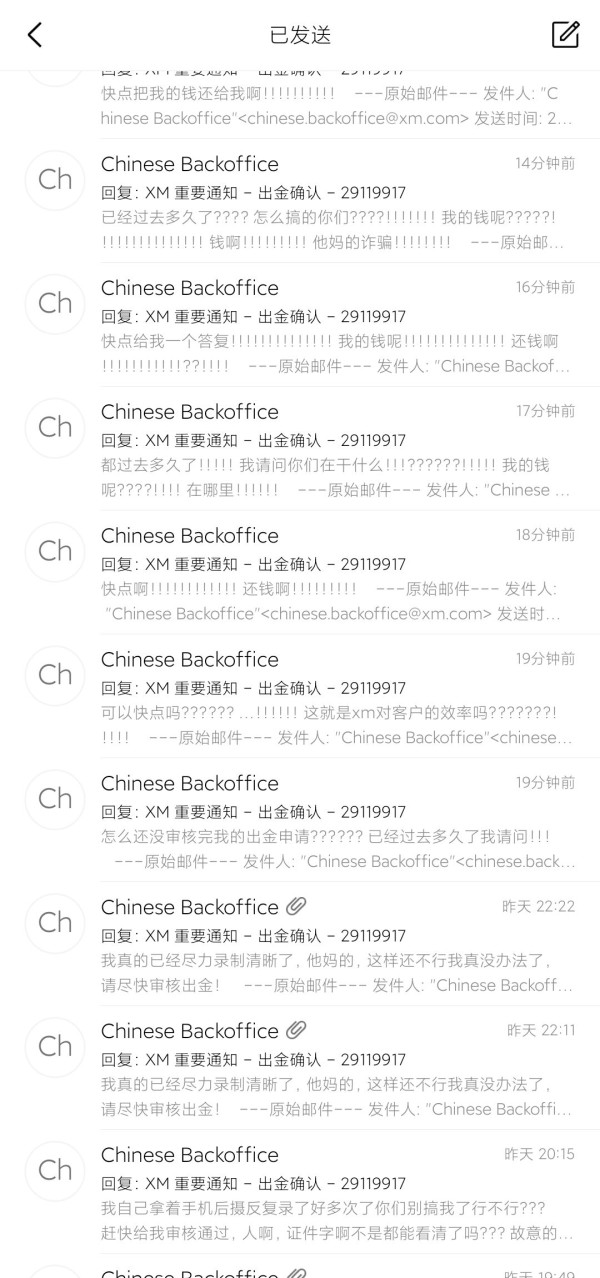
Task: Open the email sent 16分钟前
Action: pos(300,326)
